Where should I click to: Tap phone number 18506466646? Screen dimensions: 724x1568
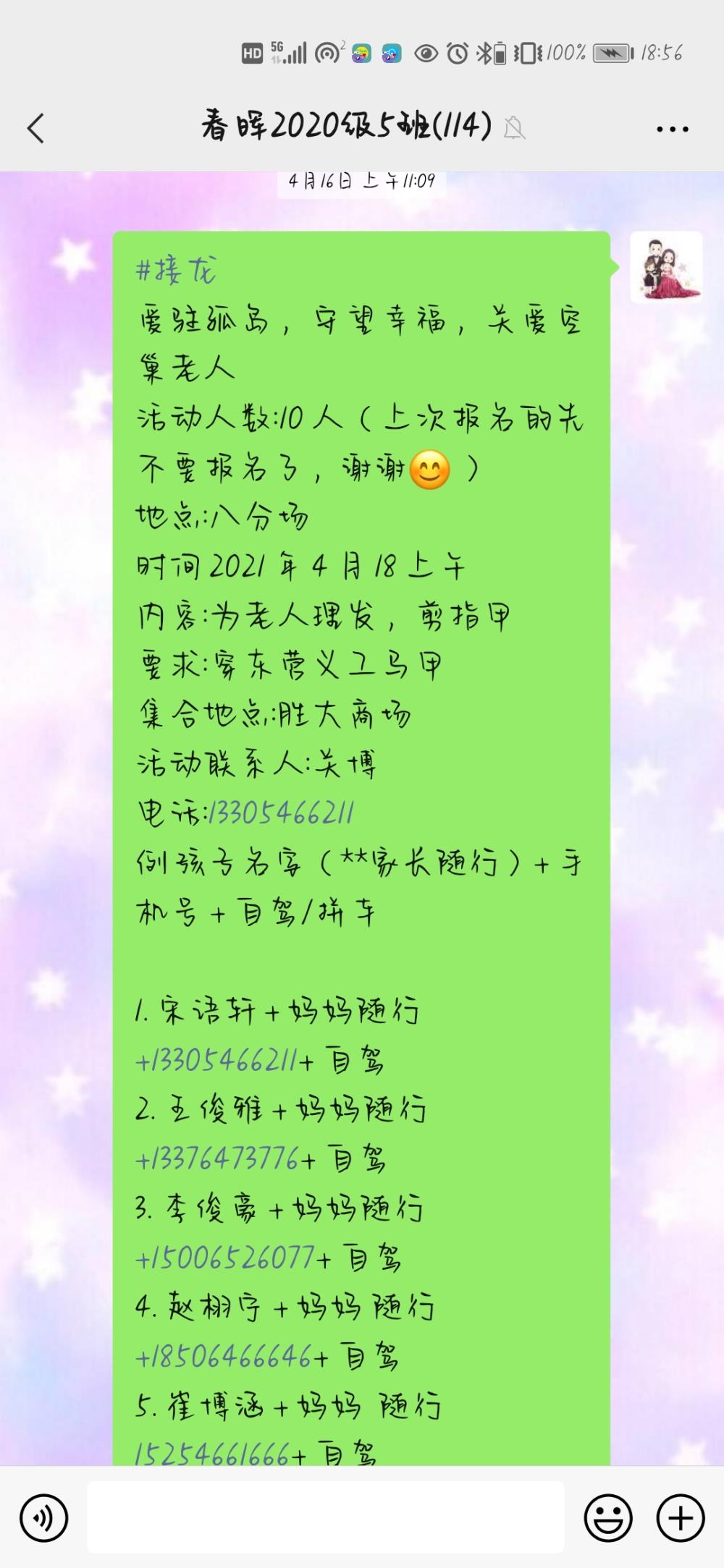(x=224, y=1357)
